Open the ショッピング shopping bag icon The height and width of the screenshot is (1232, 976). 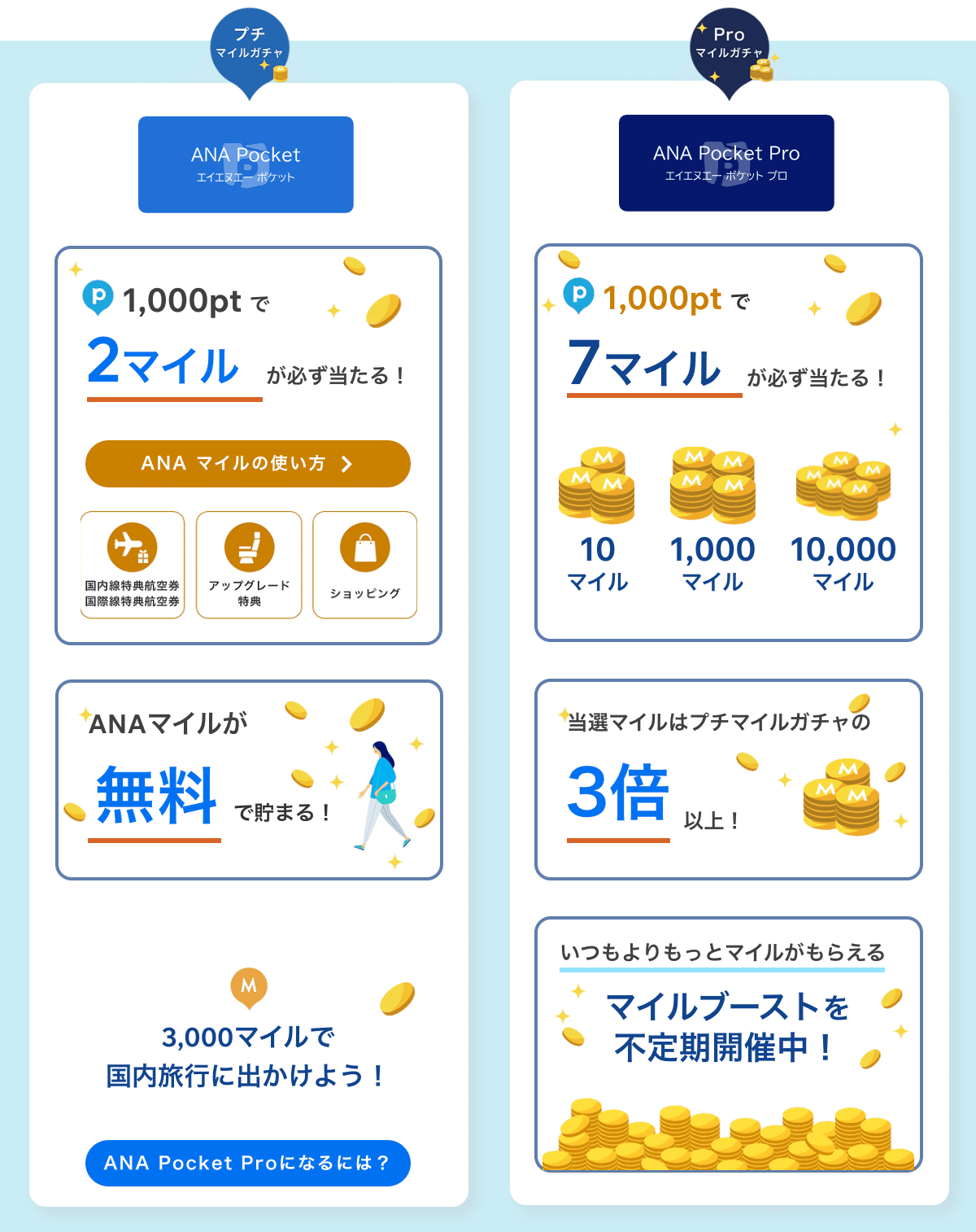[x=364, y=547]
